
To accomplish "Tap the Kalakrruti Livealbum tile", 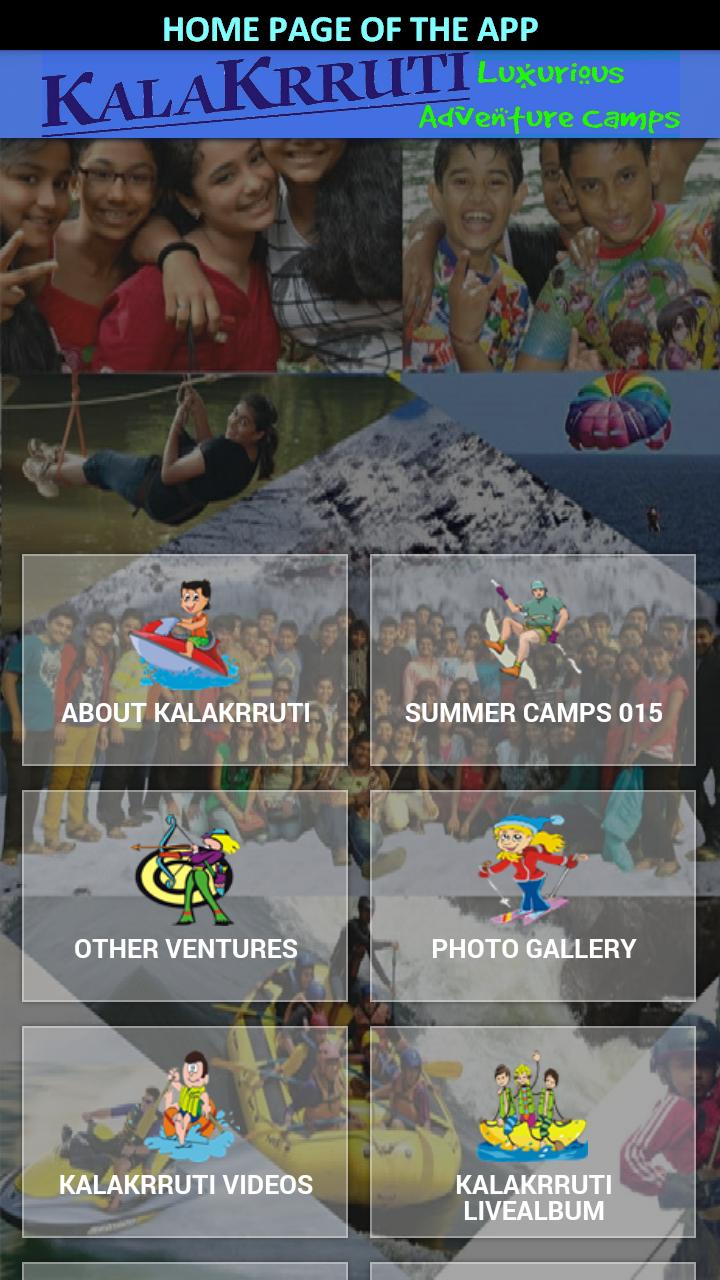I will click(533, 1132).
